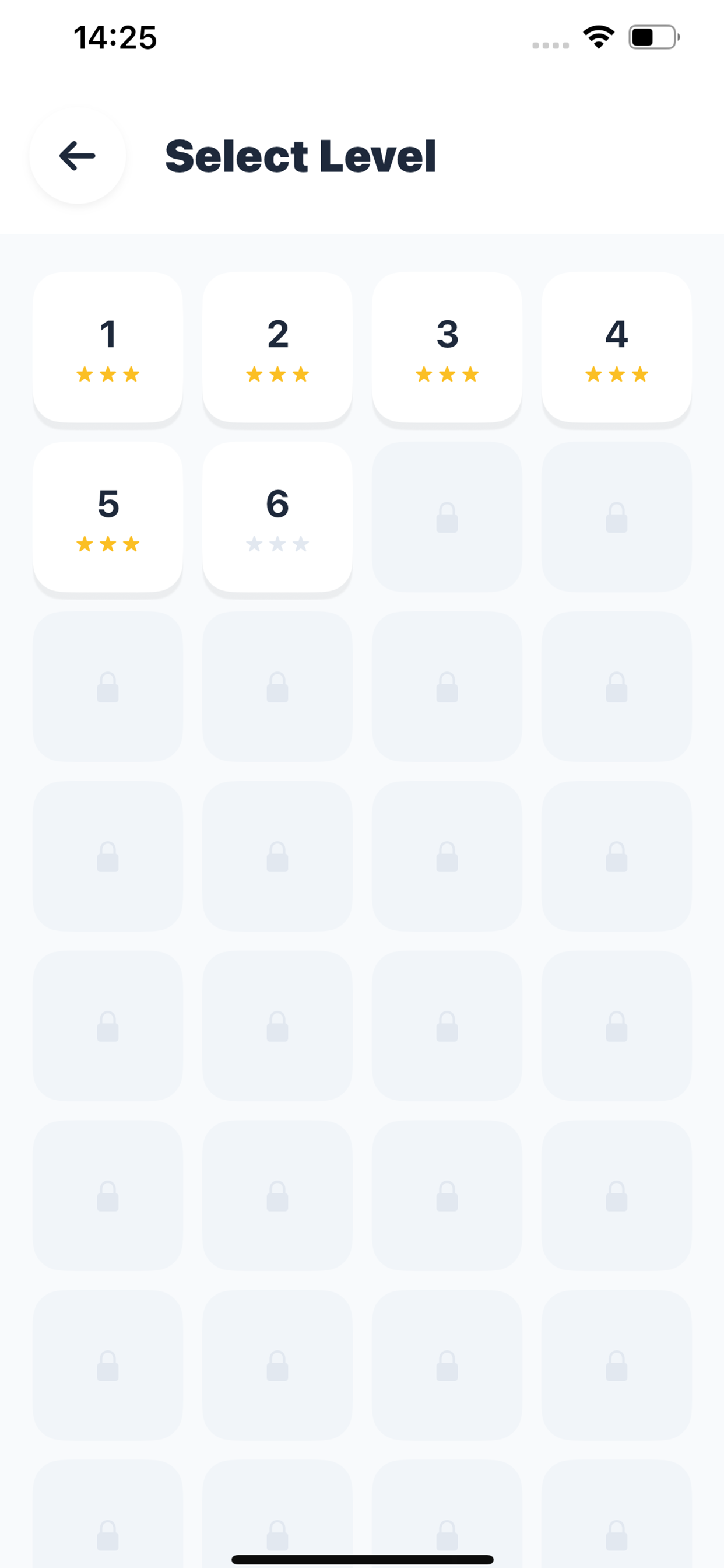
Task: Click the gray stars under level 6
Action: tap(277, 544)
